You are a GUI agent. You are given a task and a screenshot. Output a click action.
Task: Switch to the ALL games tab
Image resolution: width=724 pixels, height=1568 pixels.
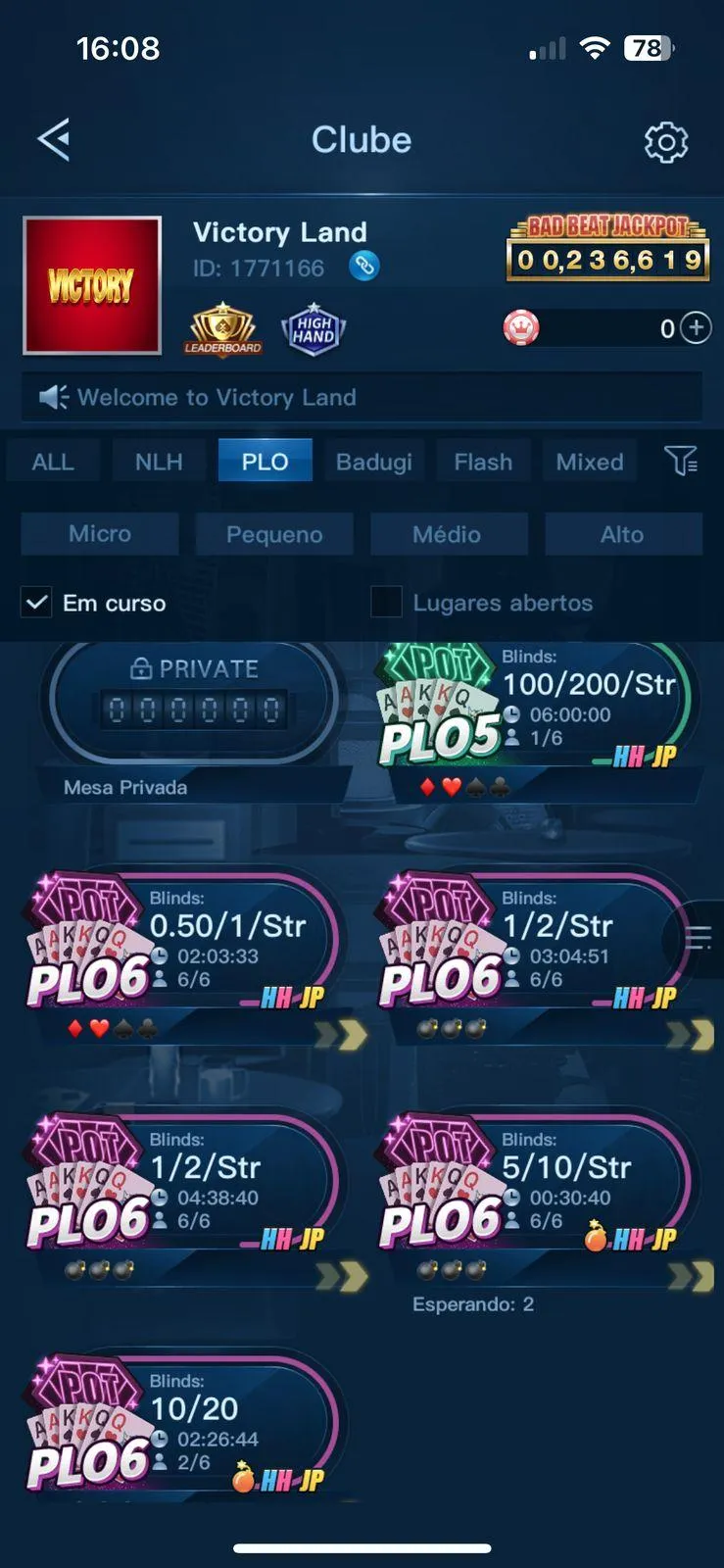pos(53,462)
